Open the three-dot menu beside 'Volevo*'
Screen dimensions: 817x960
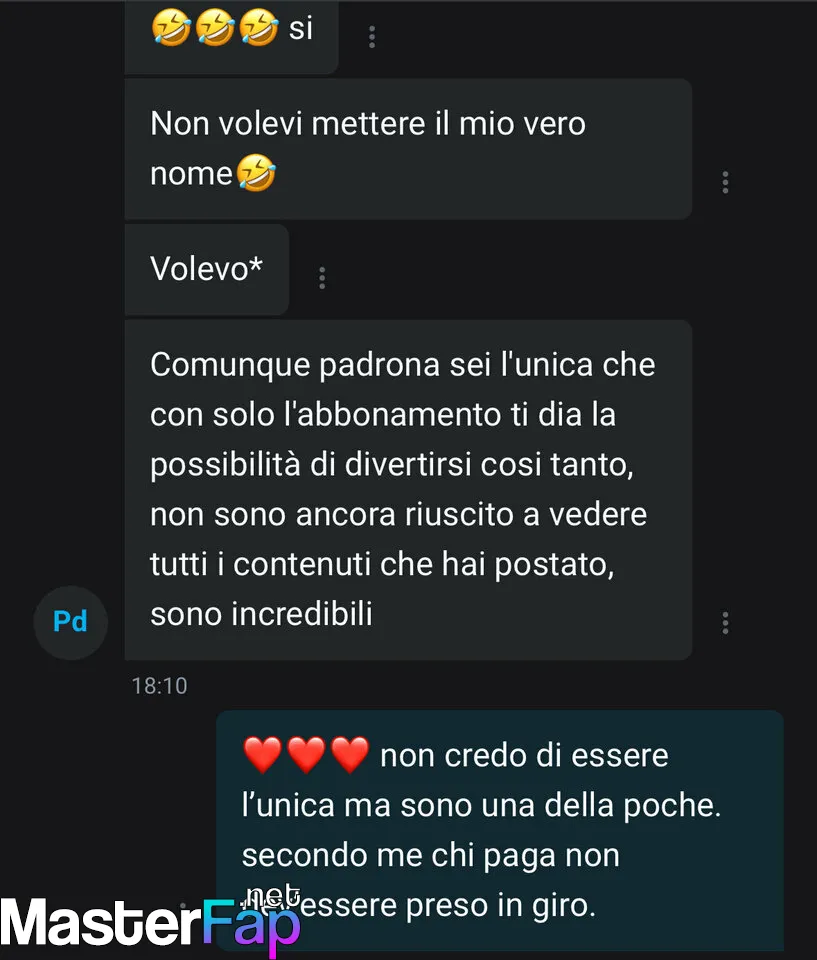pos(322,278)
